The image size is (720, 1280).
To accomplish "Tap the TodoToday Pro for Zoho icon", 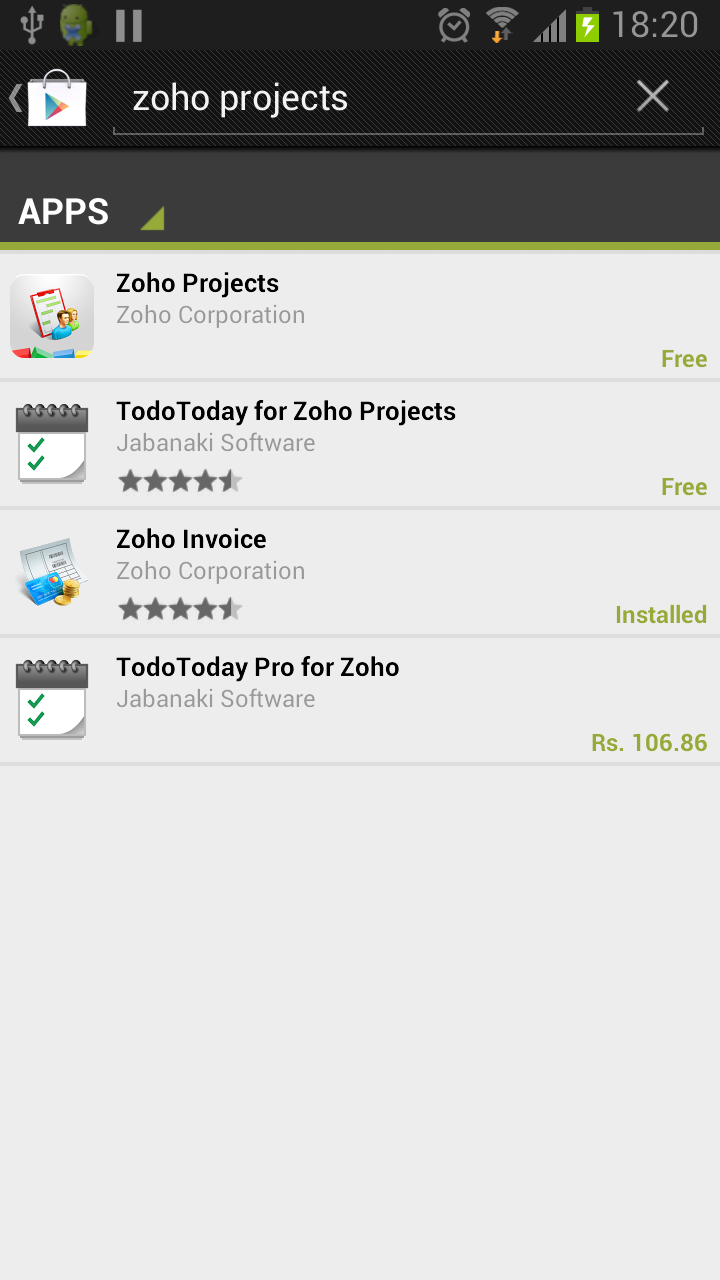I will [x=51, y=699].
